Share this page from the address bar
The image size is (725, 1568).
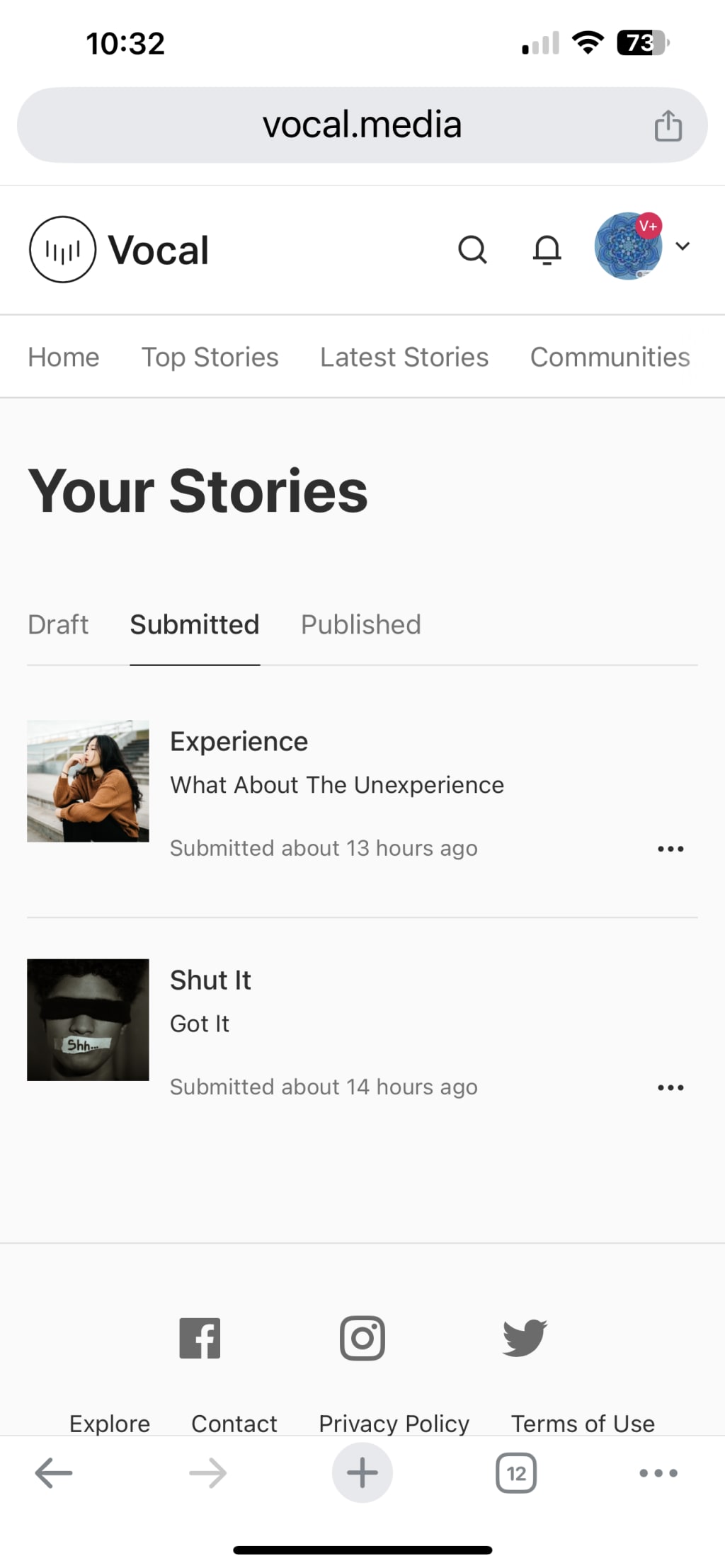tap(668, 126)
